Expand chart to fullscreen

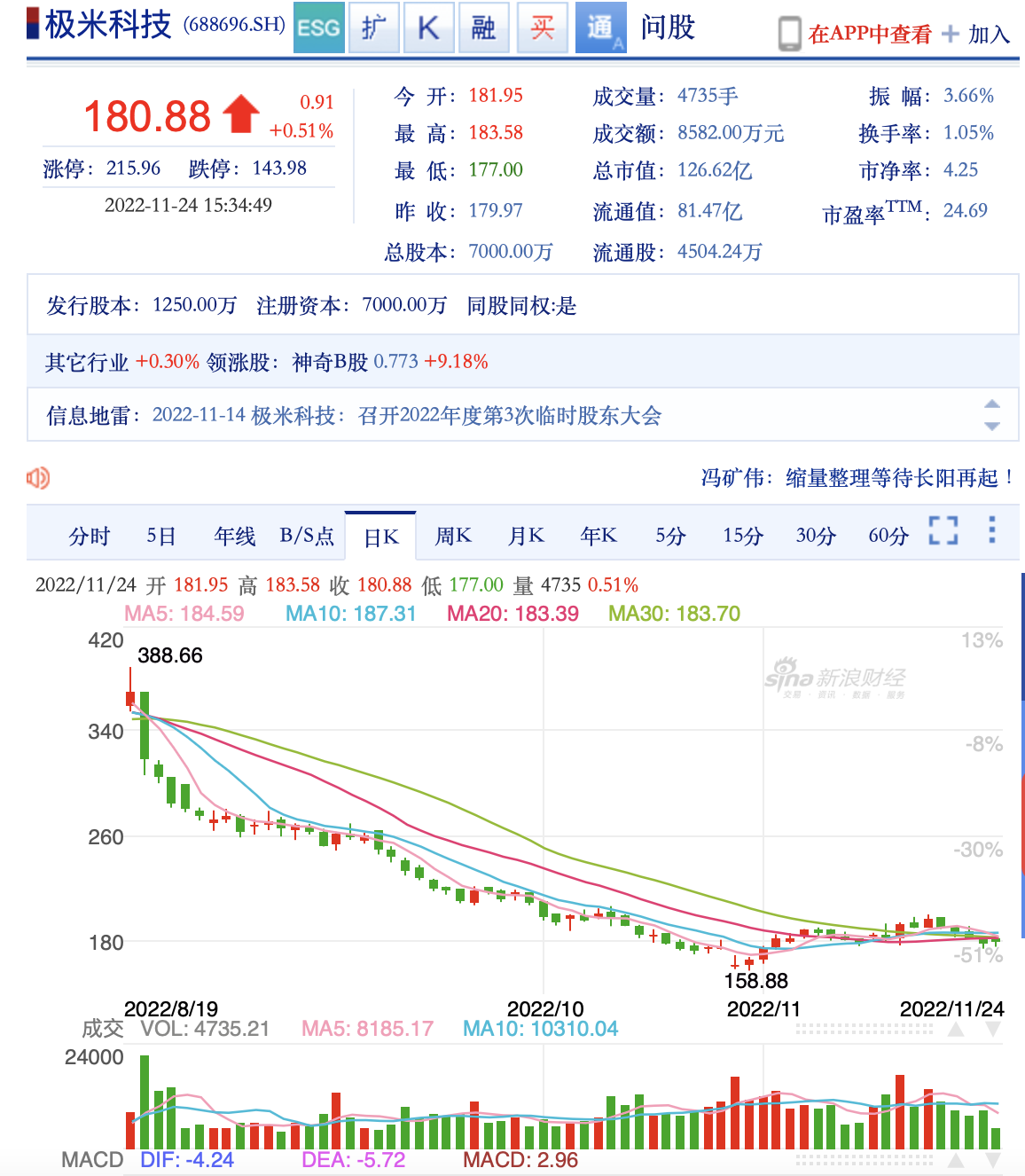click(943, 530)
